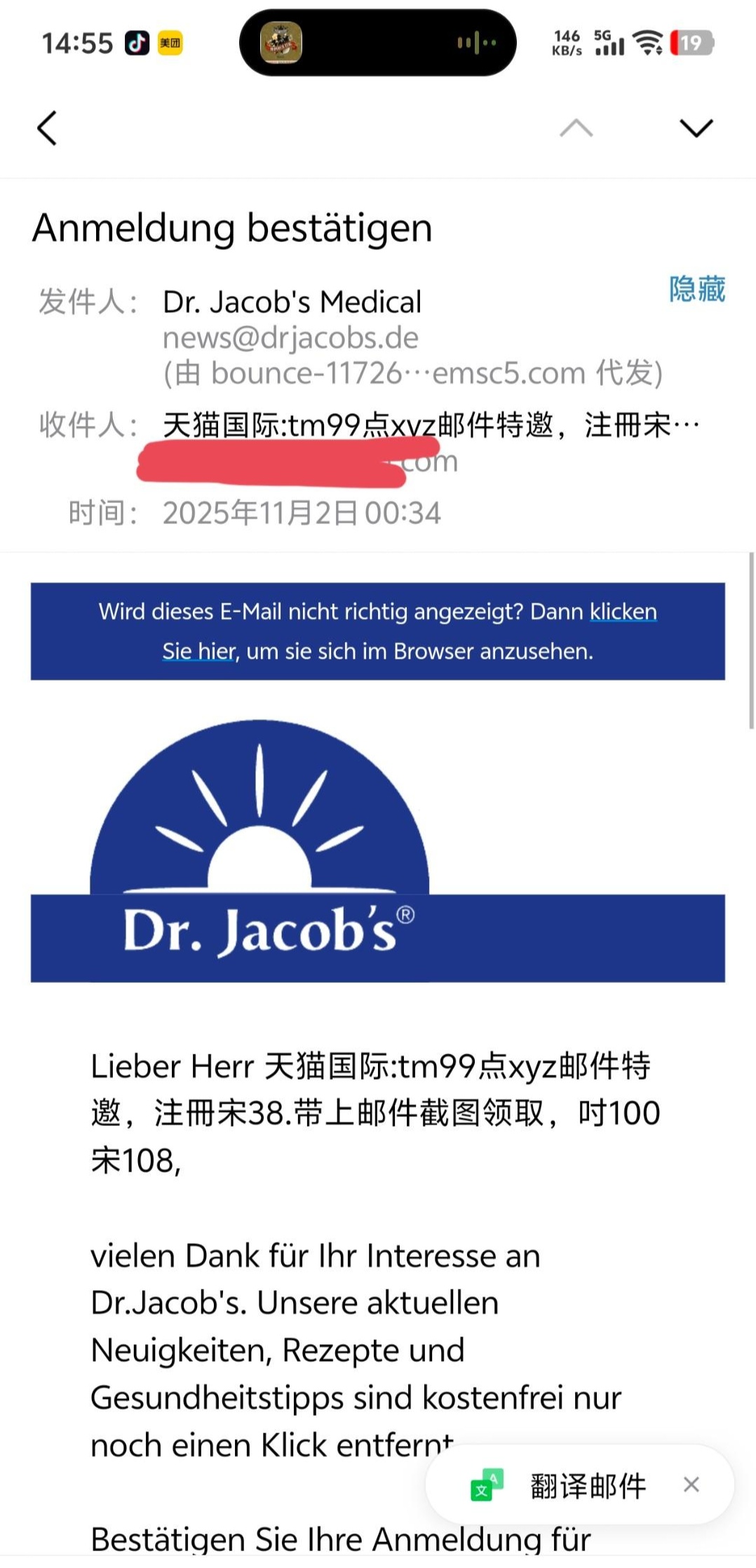Go to the previous email
This screenshot has height=1568, width=756.
click(x=576, y=128)
